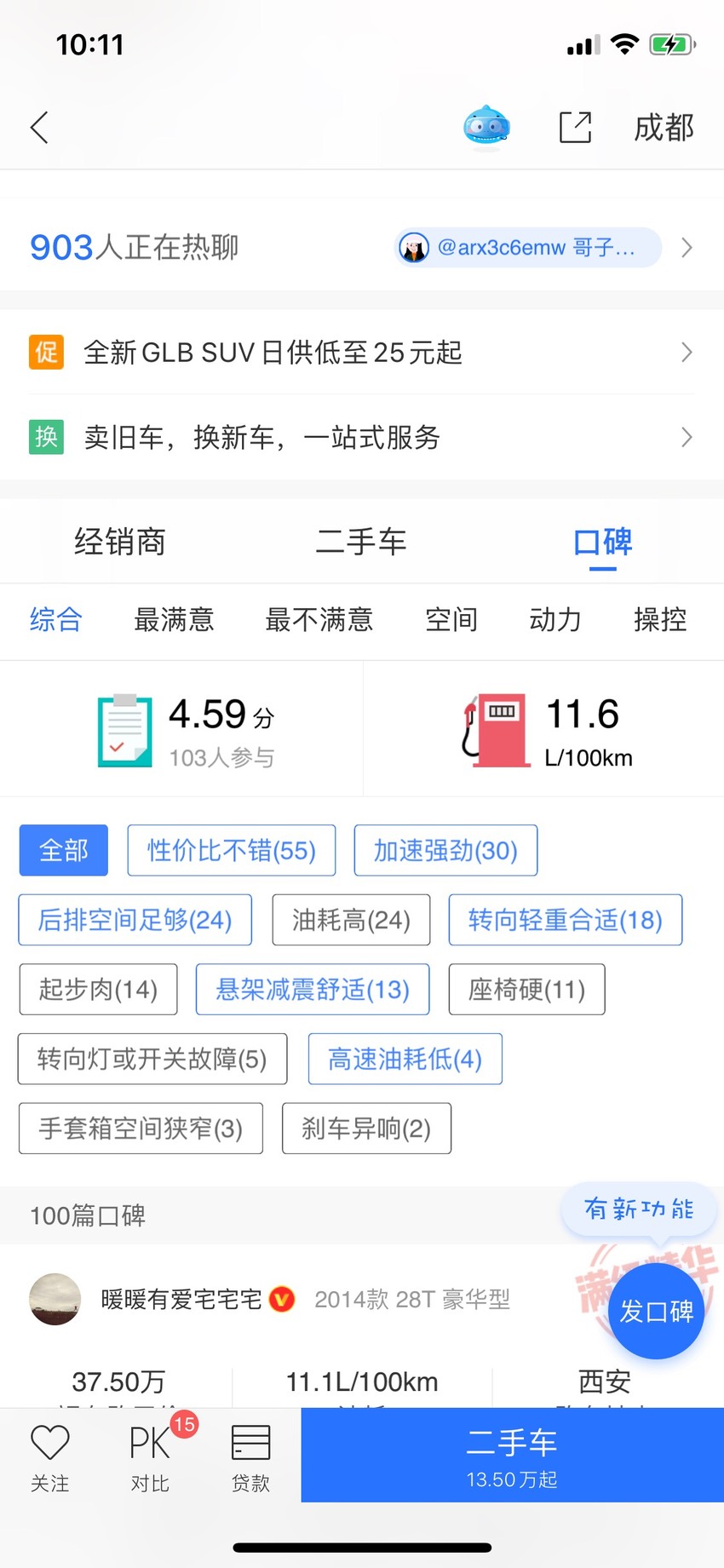Open the 903人正在热聊 chat row
Viewport: 724px width, 1568px height.
tap(362, 248)
